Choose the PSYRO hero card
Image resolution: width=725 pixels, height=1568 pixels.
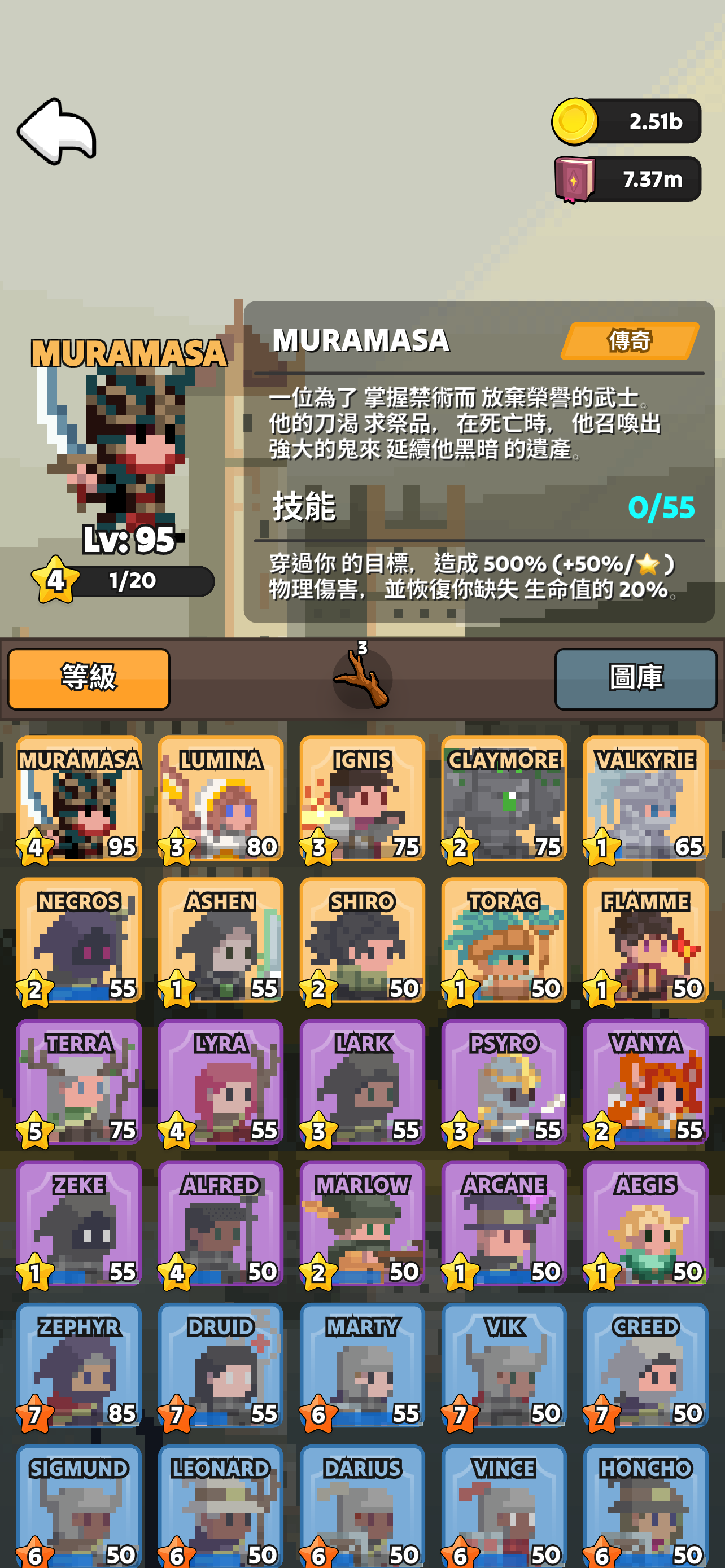click(504, 1081)
